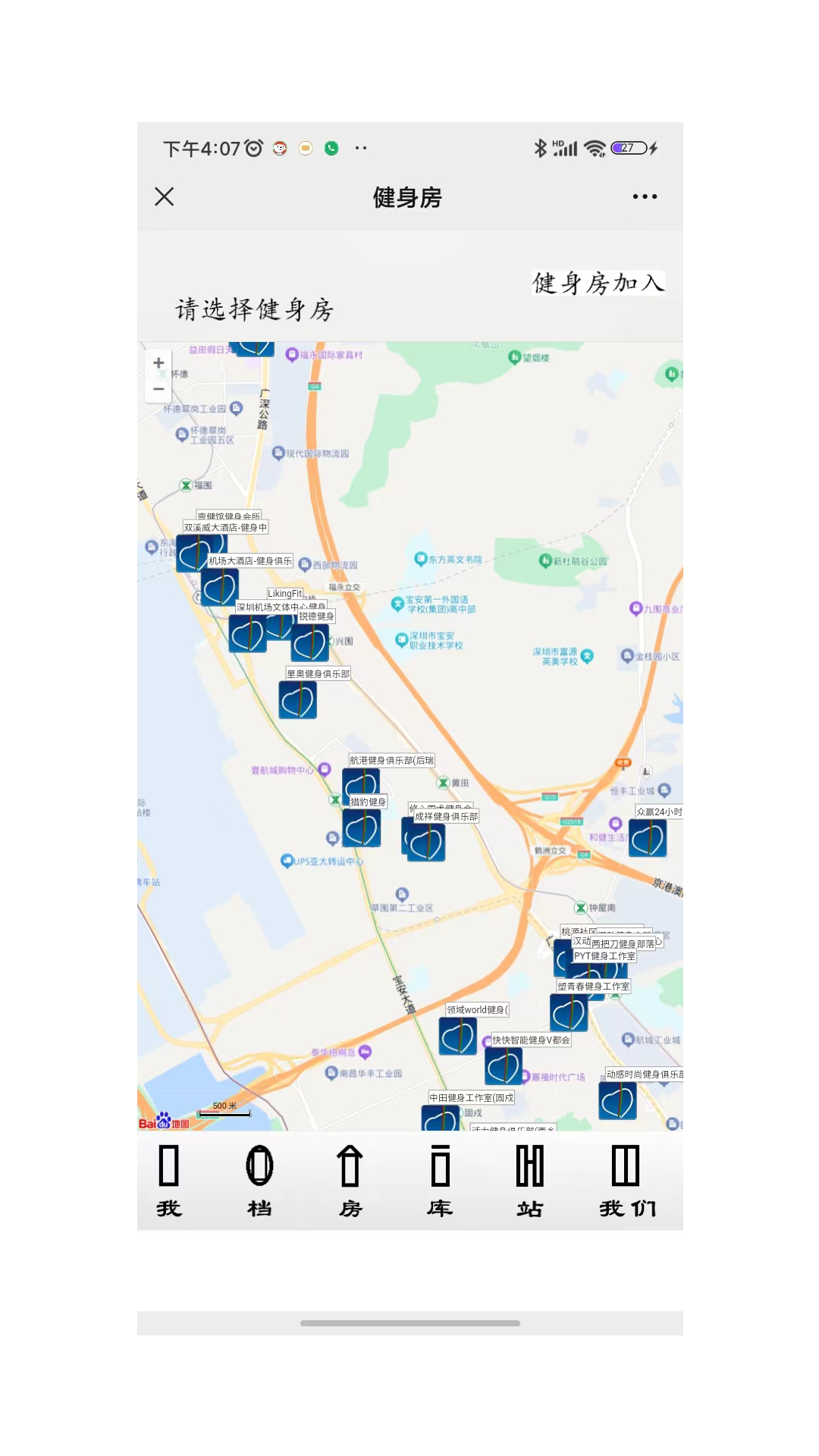The width and height of the screenshot is (819, 1456).
Task: Open the 房 tab
Action: pos(350,1180)
